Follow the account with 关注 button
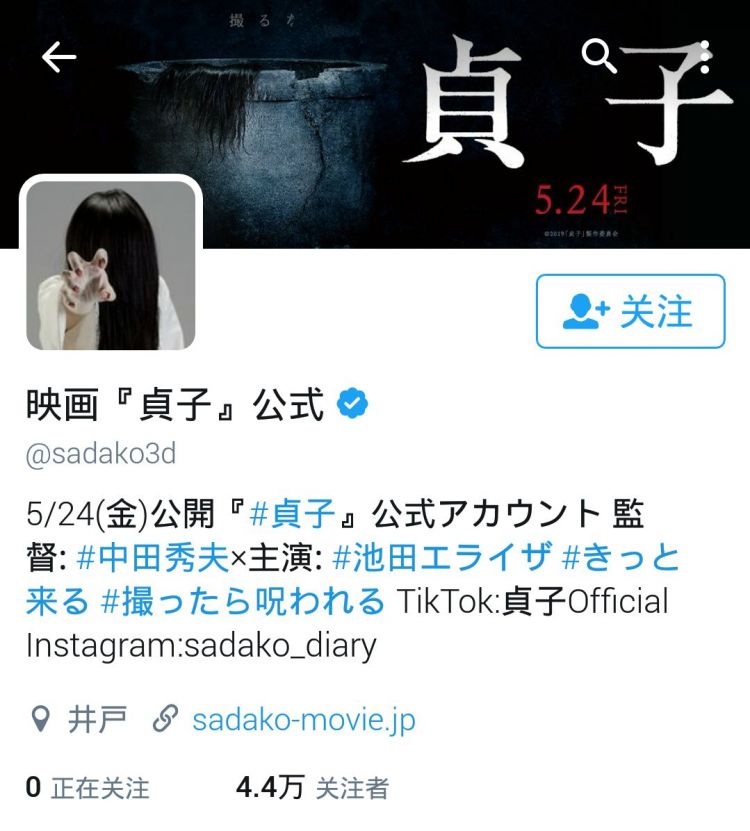Screen dimensions: 750x831 click(x=630, y=312)
